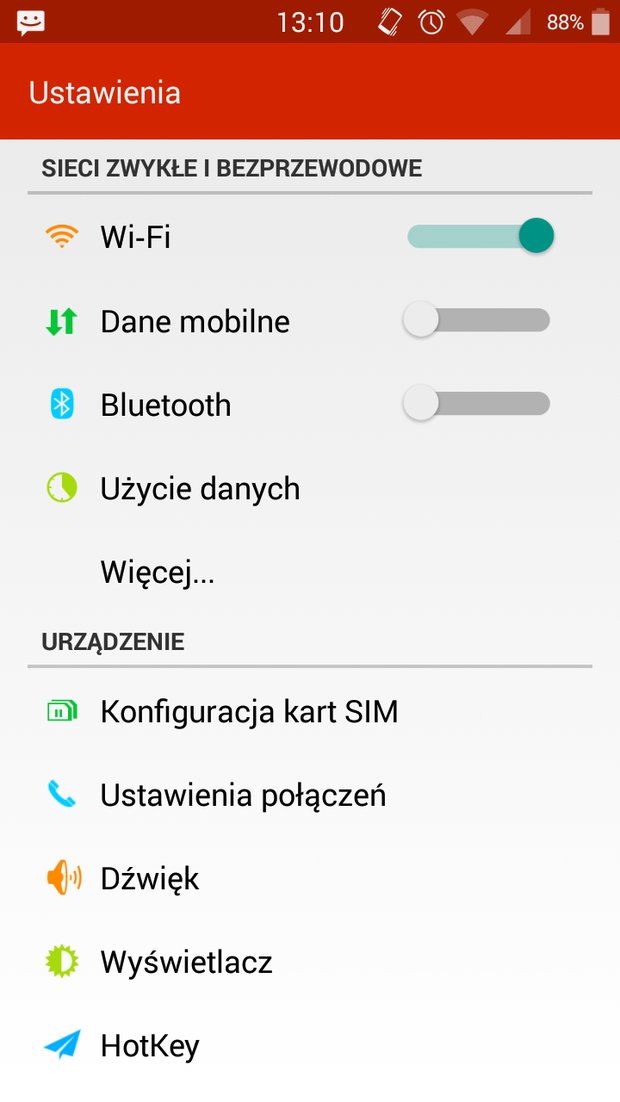Enable the Dane mobilne switch
Viewport: 620px width, 1102px height.
point(477,320)
